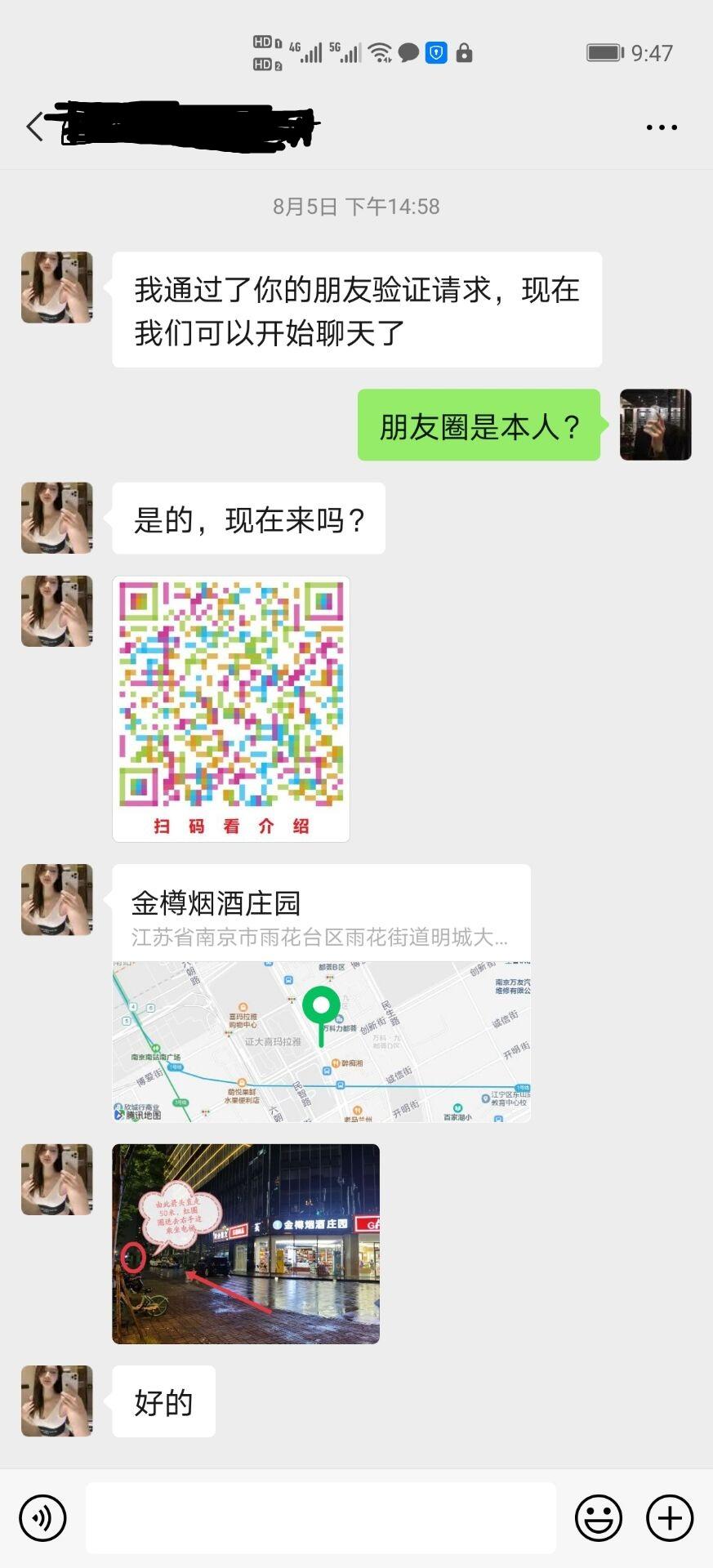This screenshot has width=713, height=1568.
Task: Open contact avatar beside 好的 message
Action: [x=56, y=1401]
